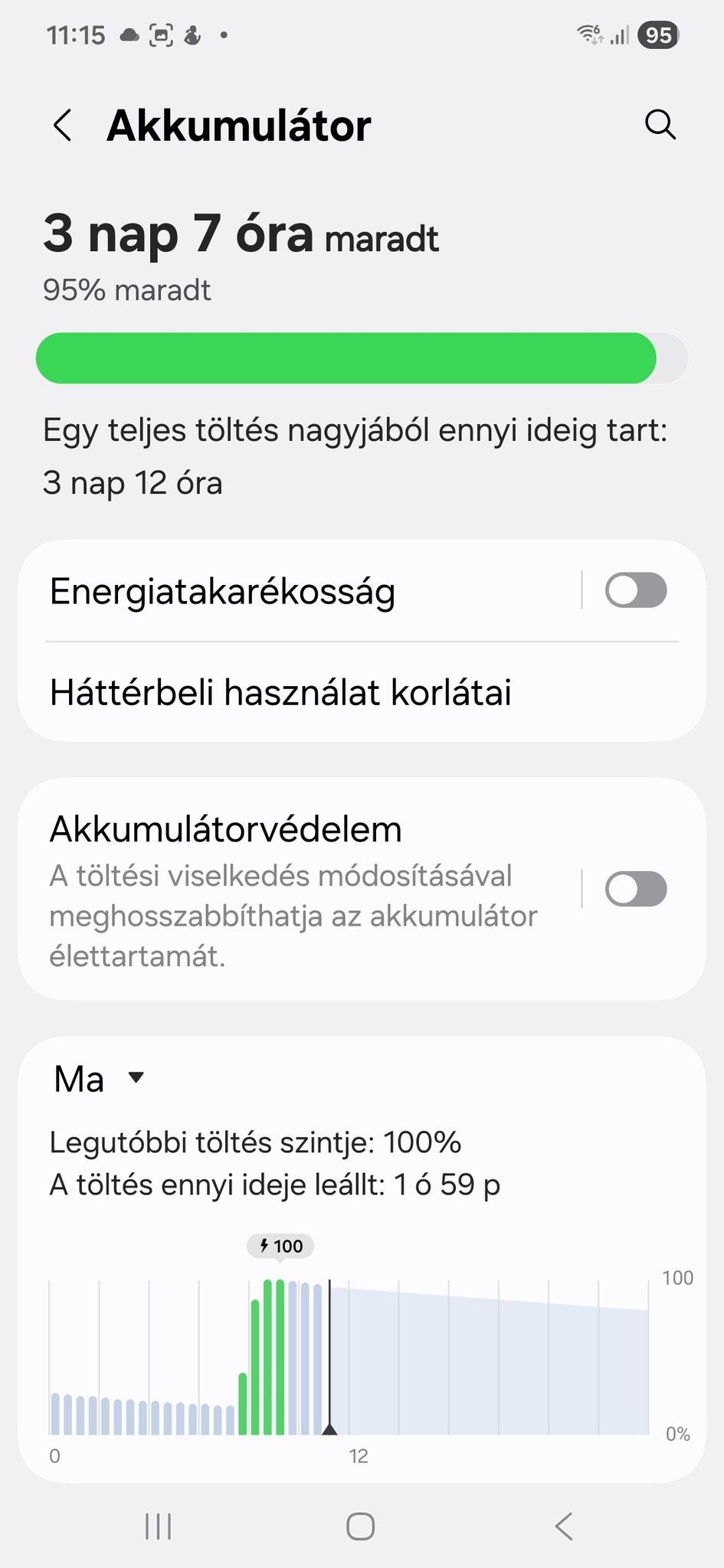724x1568 pixels.
Task: Open Akkumulátorvédelem details
Action: [291, 888]
